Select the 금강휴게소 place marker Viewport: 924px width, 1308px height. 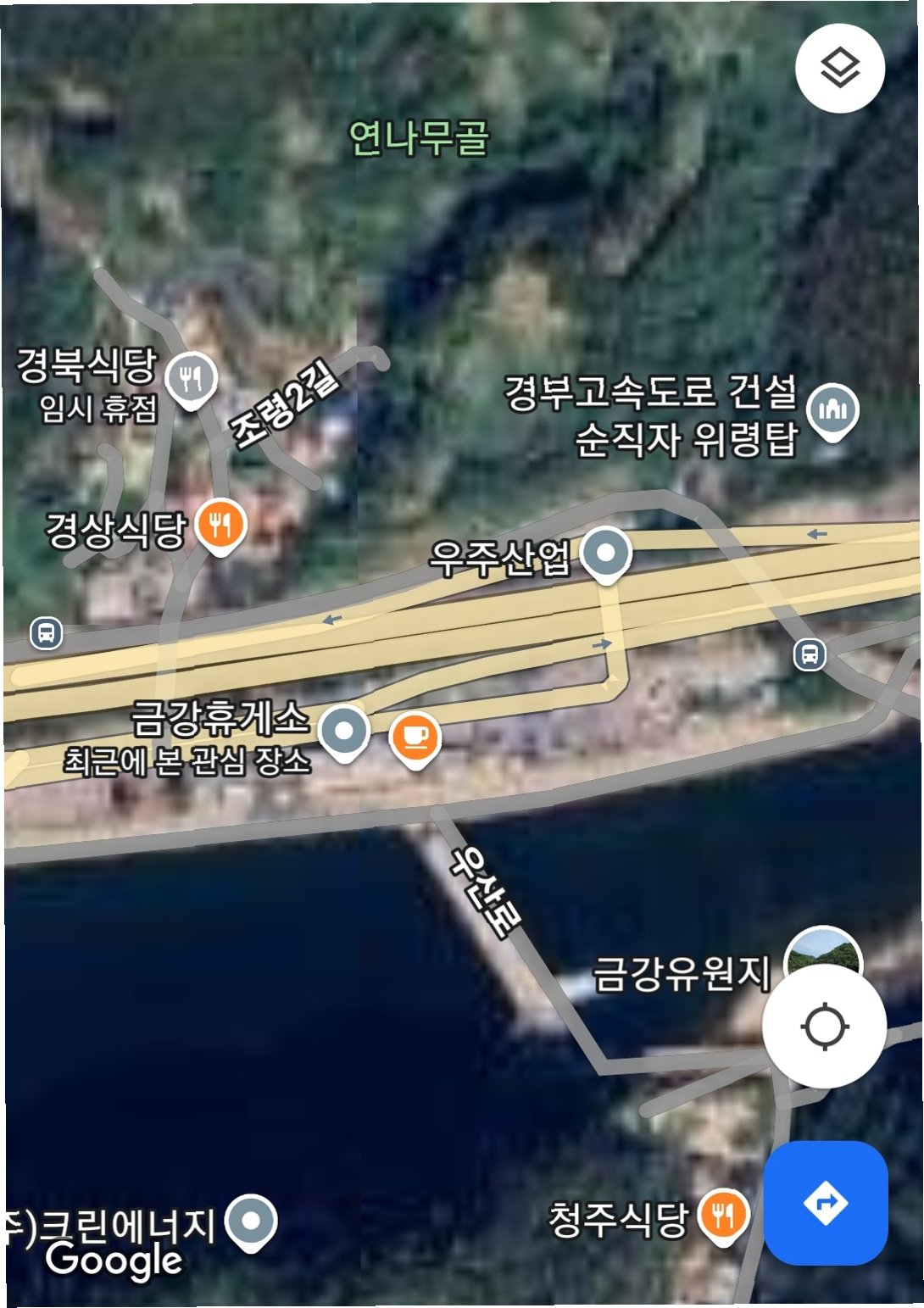[x=344, y=730]
